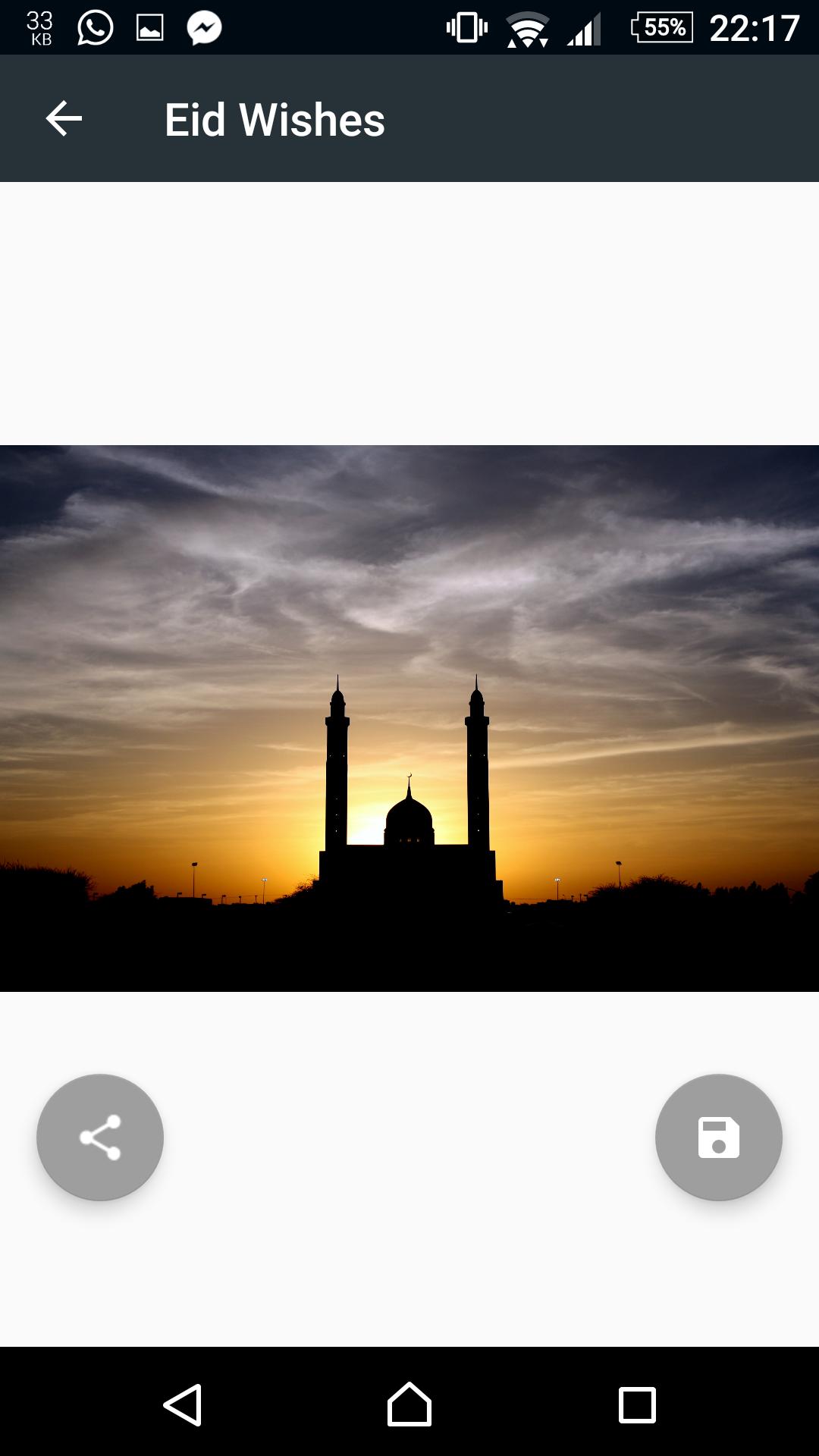Open WhatsApp from the status bar

94,27
